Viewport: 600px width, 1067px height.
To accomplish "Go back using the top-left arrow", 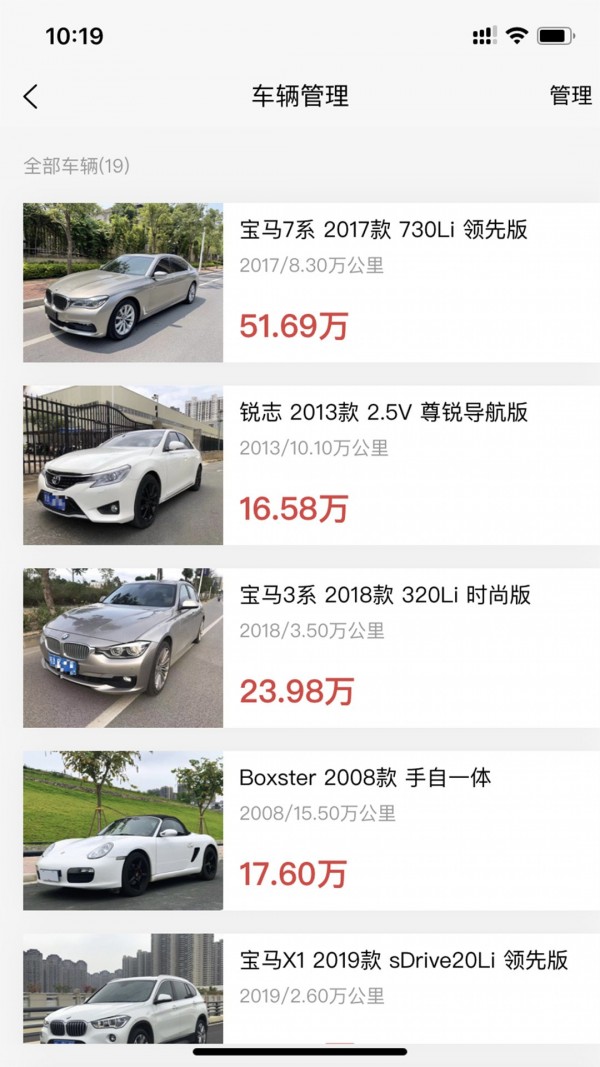I will pos(31,96).
